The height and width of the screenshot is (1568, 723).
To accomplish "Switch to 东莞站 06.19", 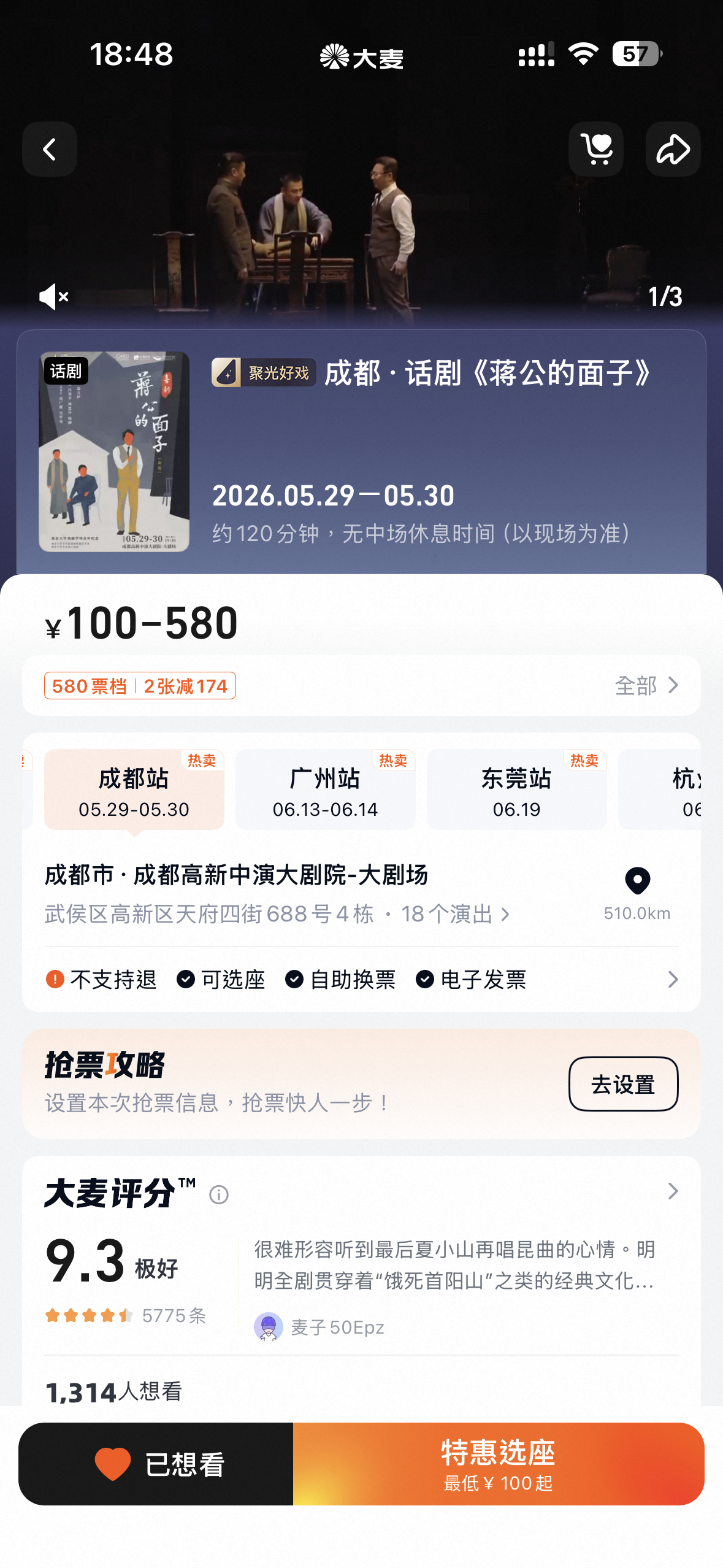I will [x=516, y=790].
